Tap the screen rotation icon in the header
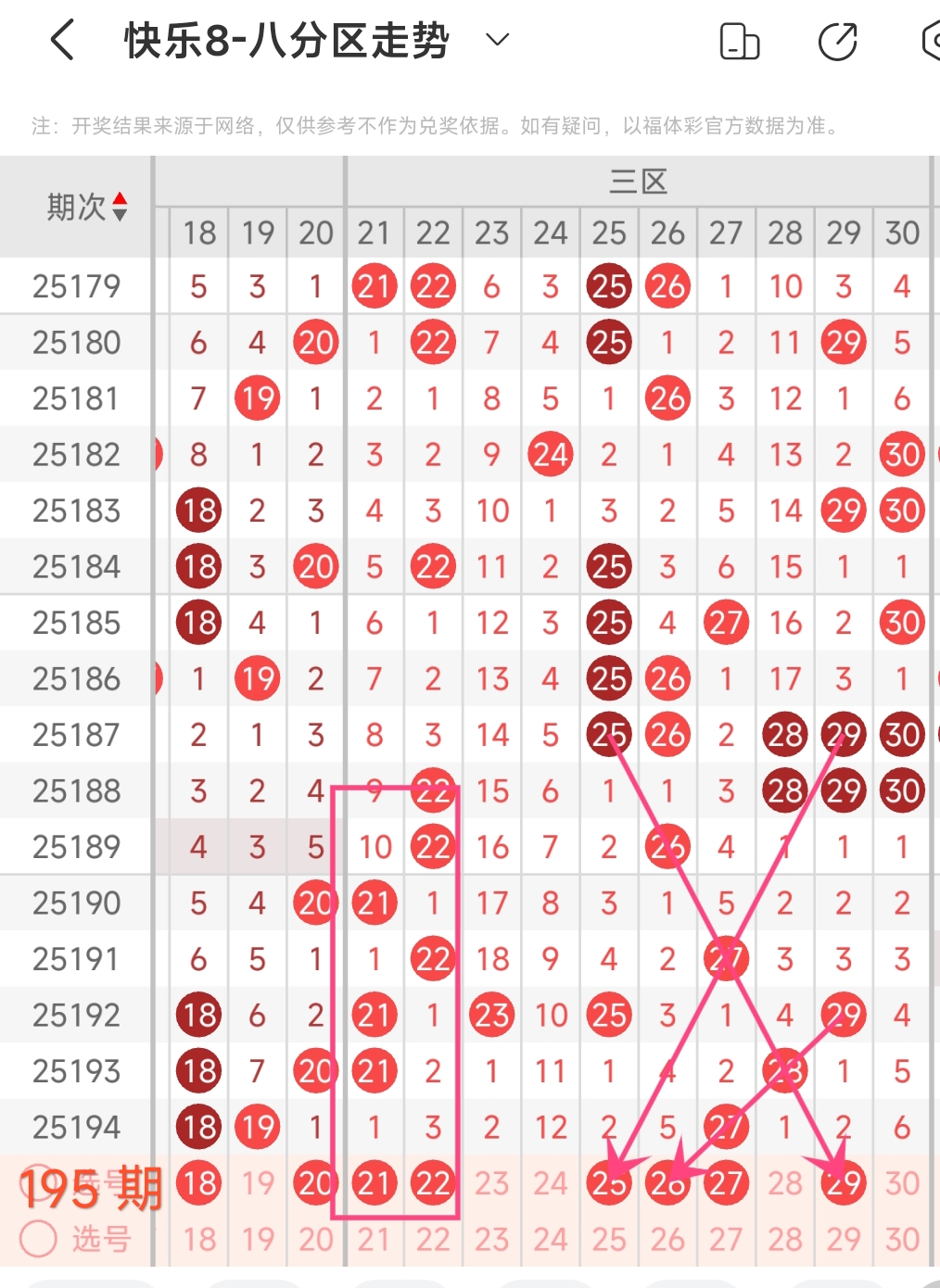 coord(740,42)
